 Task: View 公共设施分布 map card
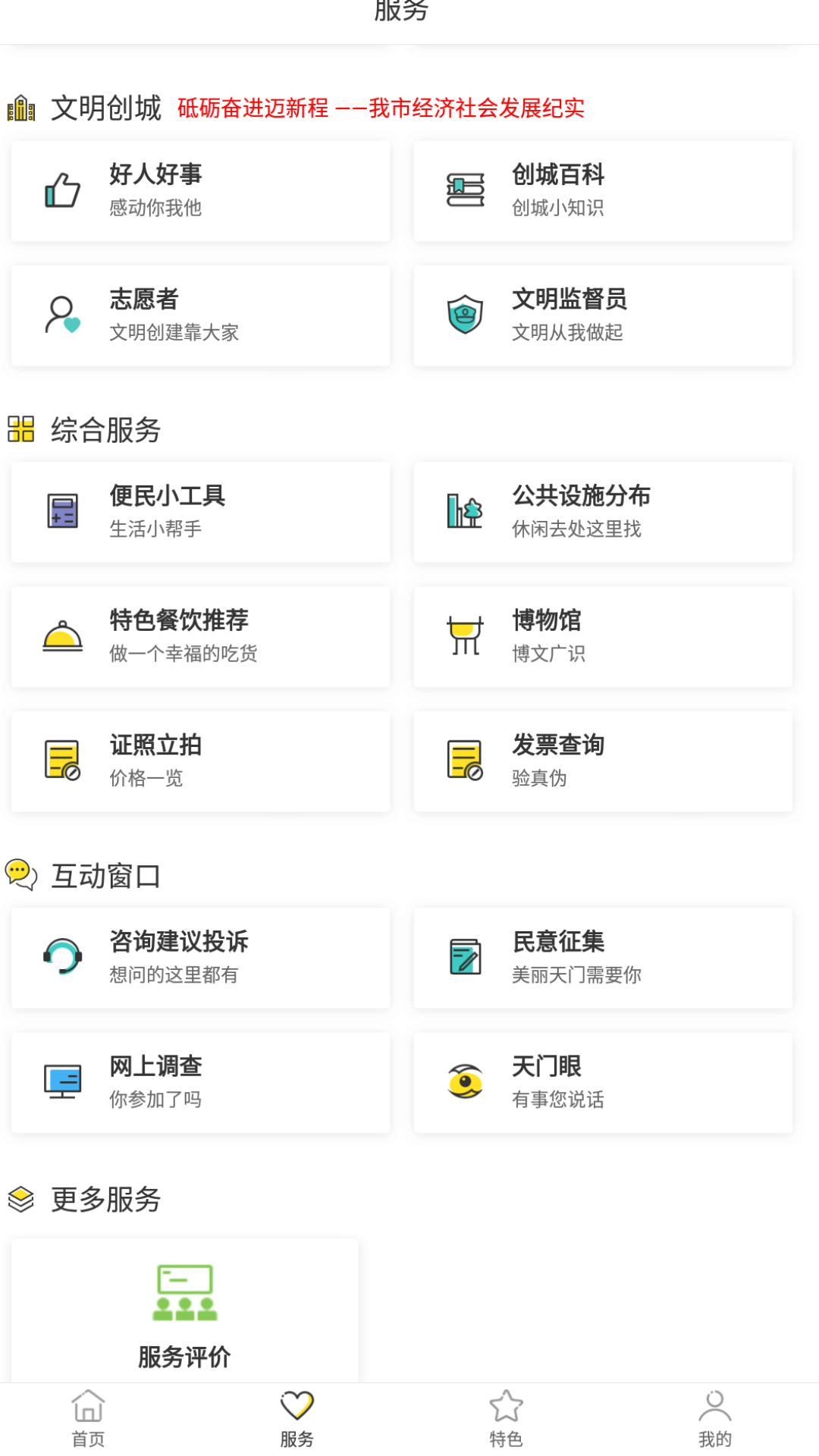(603, 512)
